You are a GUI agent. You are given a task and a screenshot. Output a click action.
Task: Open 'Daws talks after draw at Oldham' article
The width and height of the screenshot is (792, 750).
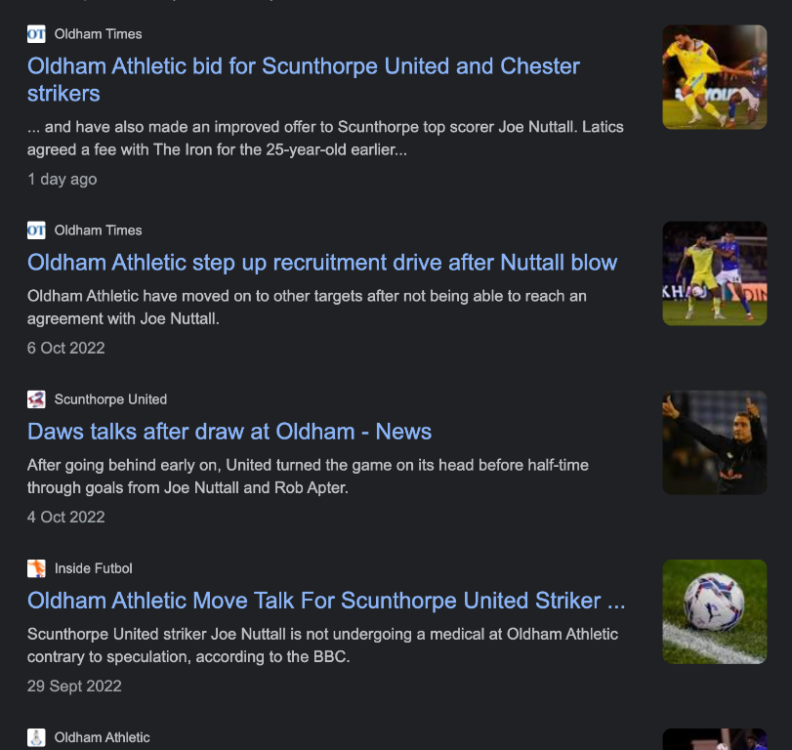(x=229, y=432)
